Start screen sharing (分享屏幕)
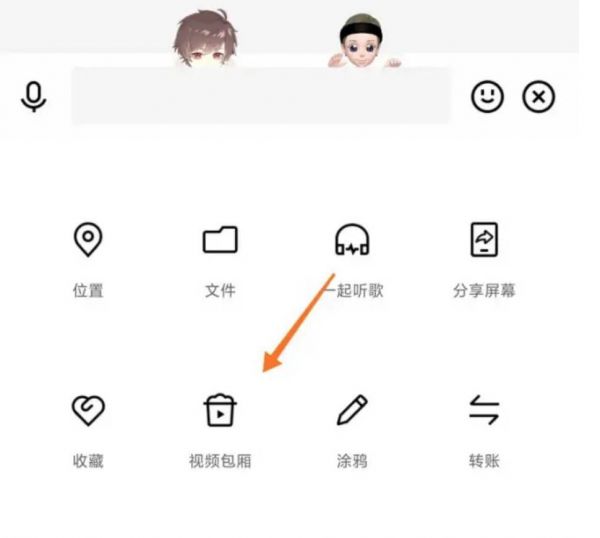This screenshot has width=600, height=538. 484,240
